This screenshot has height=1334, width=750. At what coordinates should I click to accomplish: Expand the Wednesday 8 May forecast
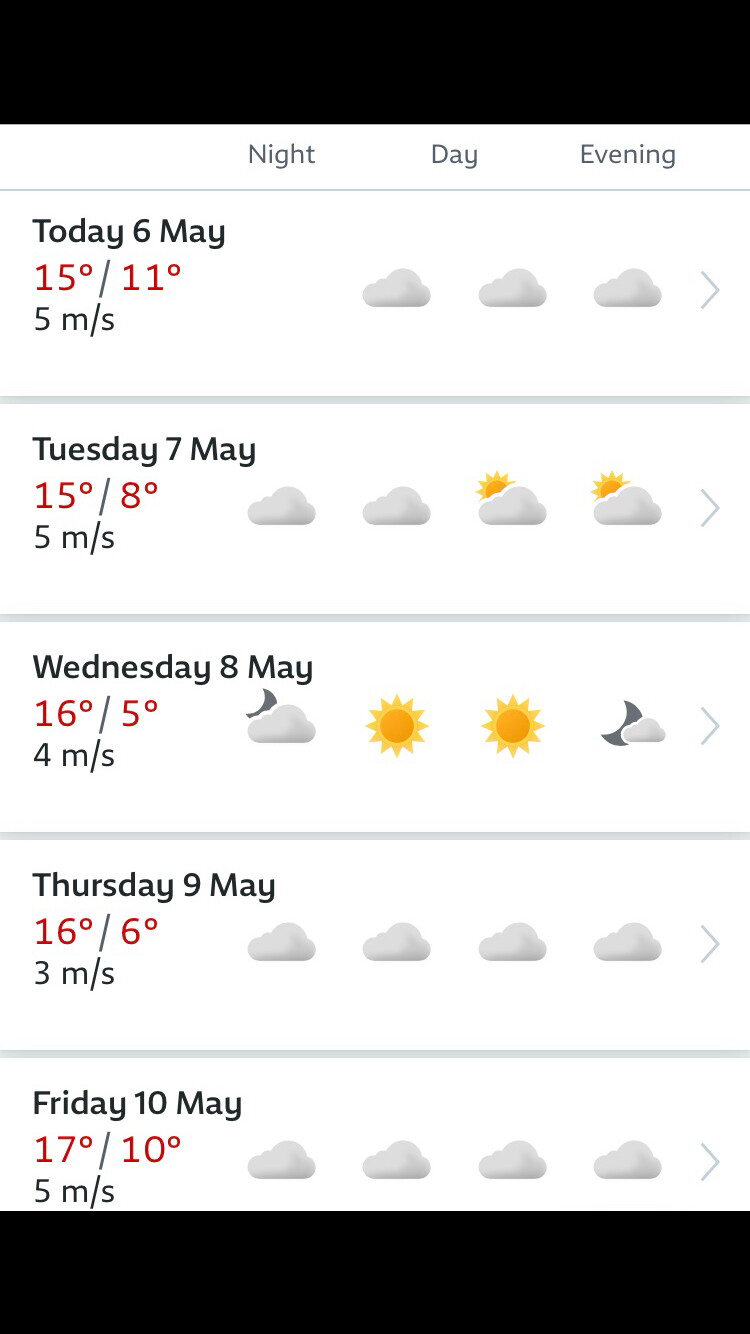point(709,727)
